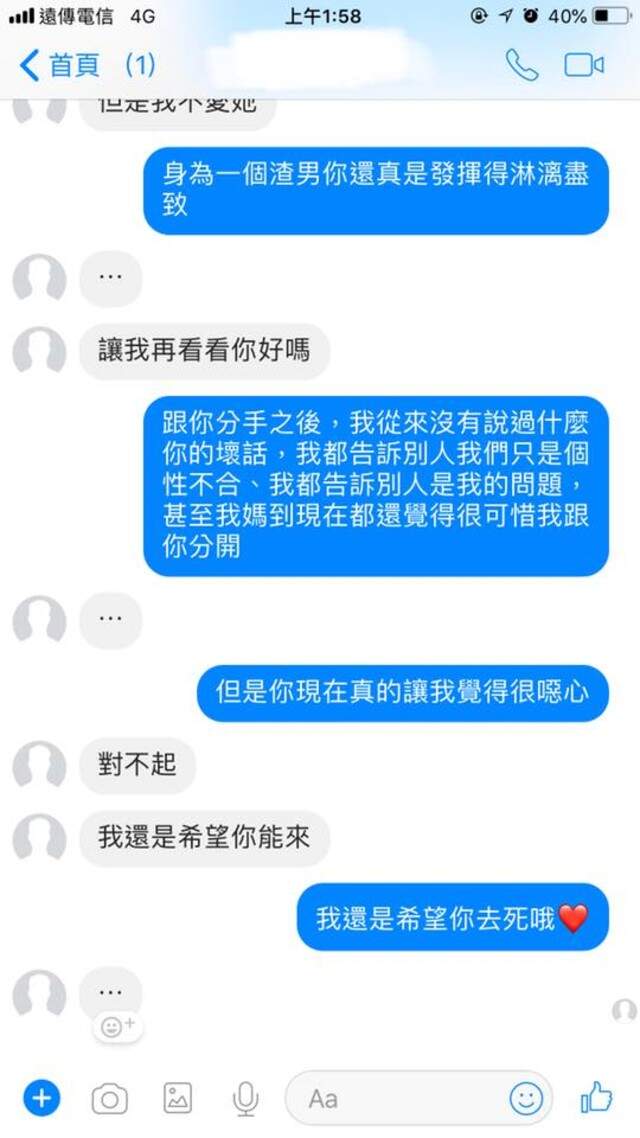The height and width of the screenshot is (1138, 640).
Task: Open the camera
Action: (x=109, y=1099)
